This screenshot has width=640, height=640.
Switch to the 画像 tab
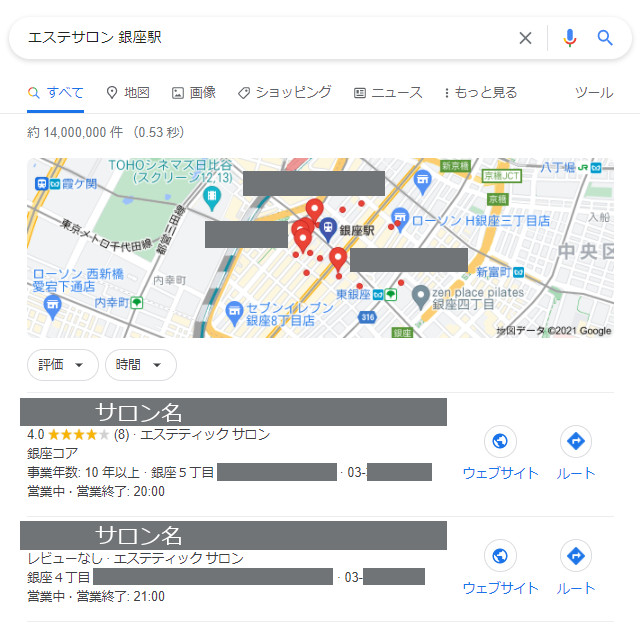193,92
